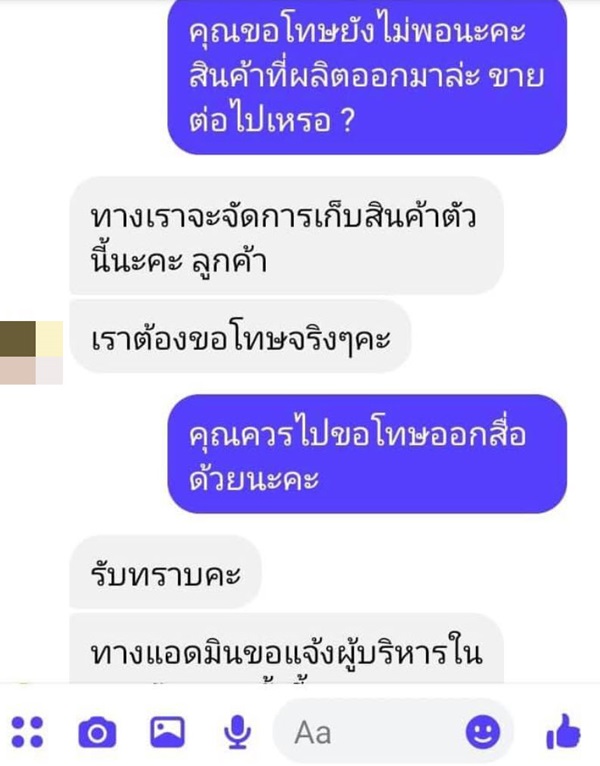Tap the Aa message input field

[370, 734]
